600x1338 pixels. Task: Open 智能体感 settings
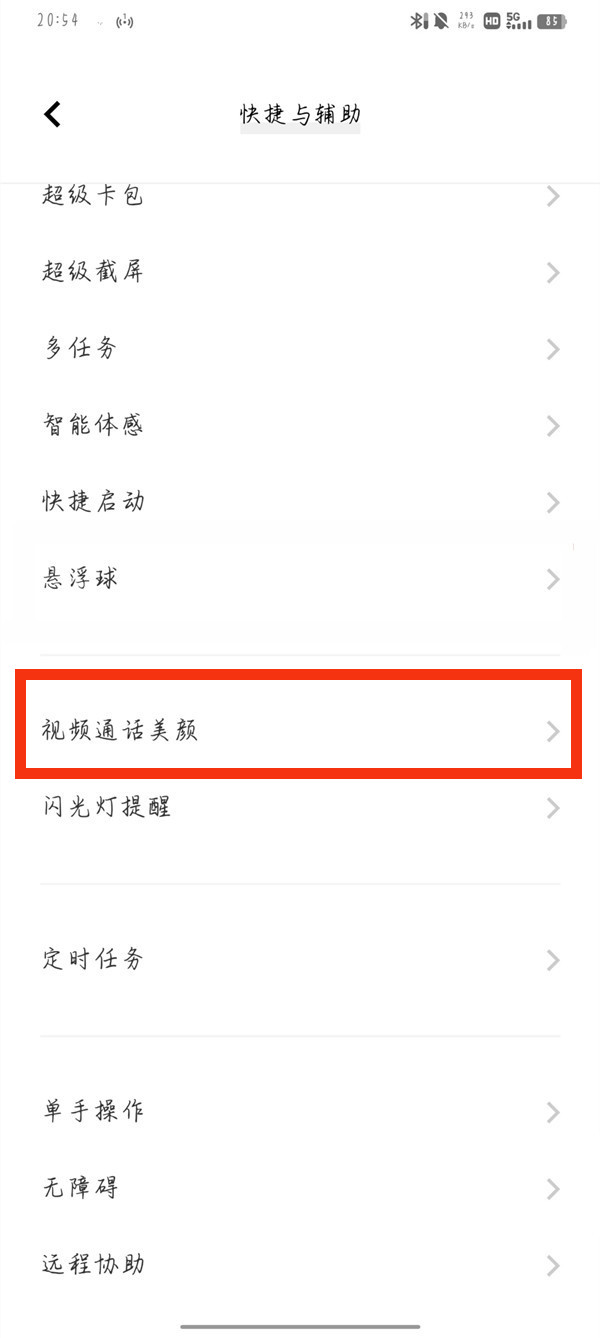(300, 426)
